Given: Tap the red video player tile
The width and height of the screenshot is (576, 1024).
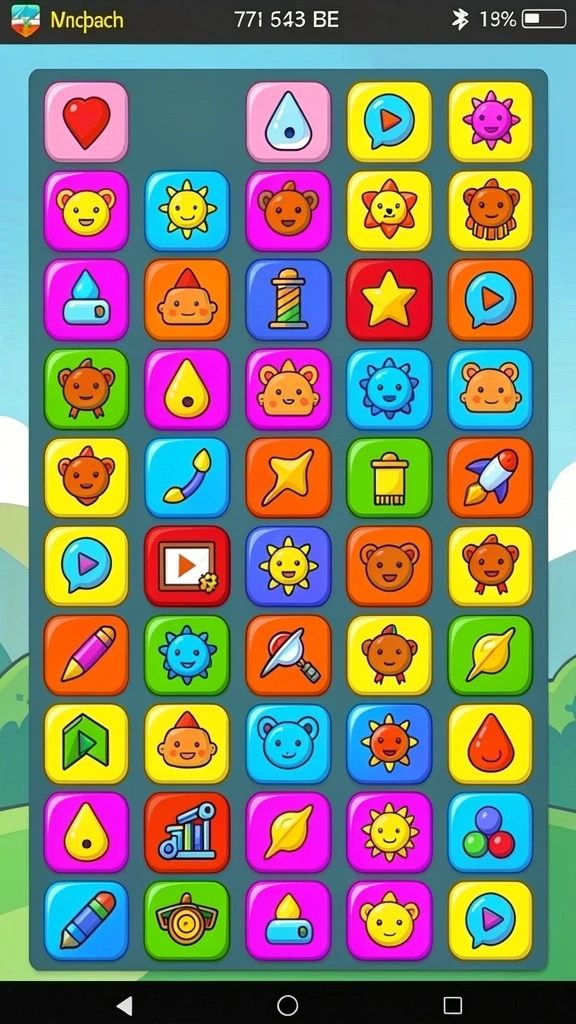Looking at the screenshot, I should (x=187, y=566).
